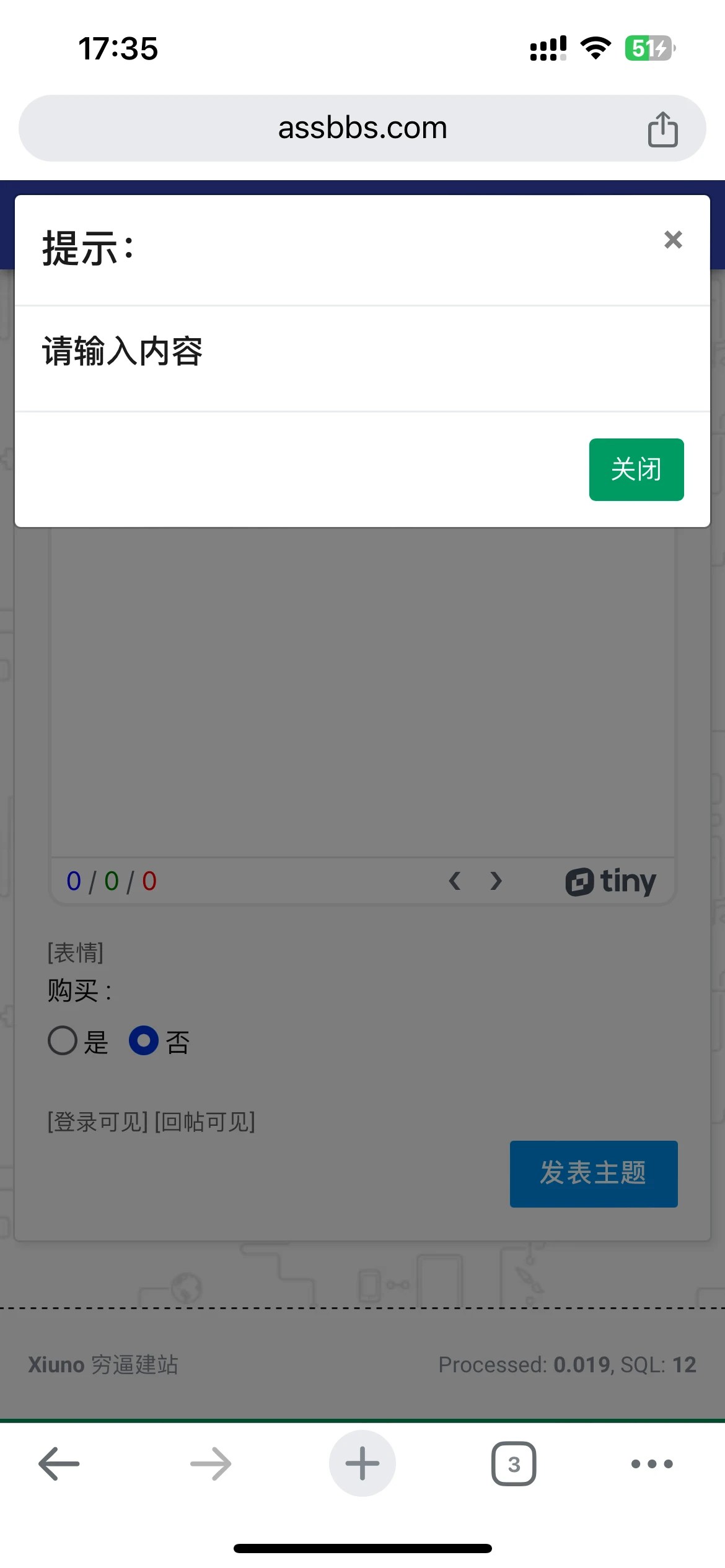Tap the browser forward arrow
The width and height of the screenshot is (725, 1568).
tap(210, 1463)
